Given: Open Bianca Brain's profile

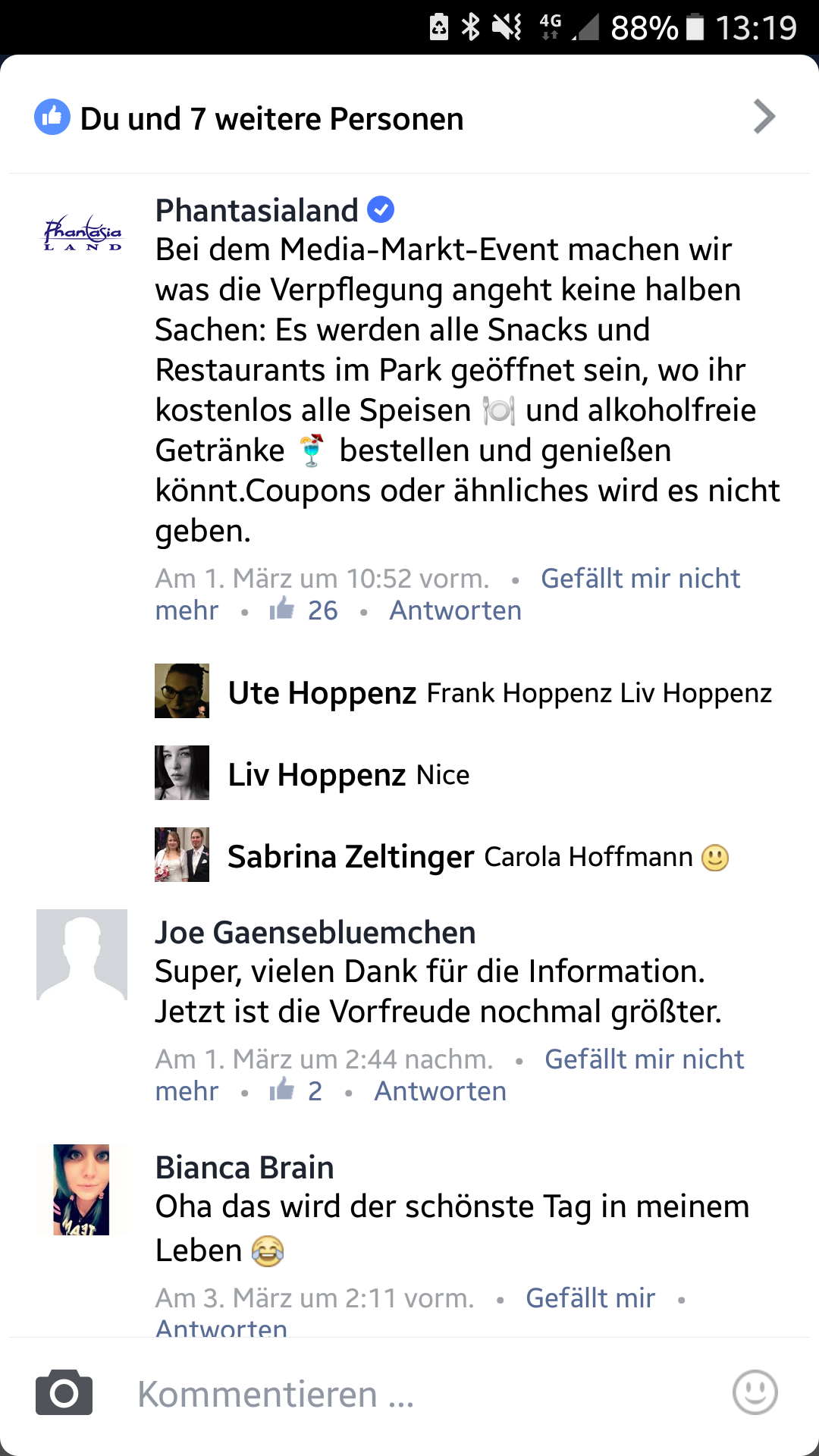Looking at the screenshot, I should coord(244,1167).
